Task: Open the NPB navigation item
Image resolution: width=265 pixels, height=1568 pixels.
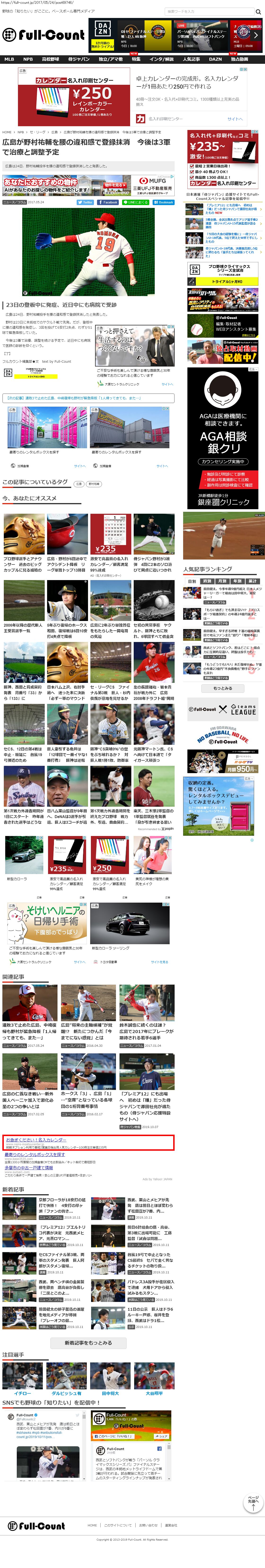Action: pos(28,59)
